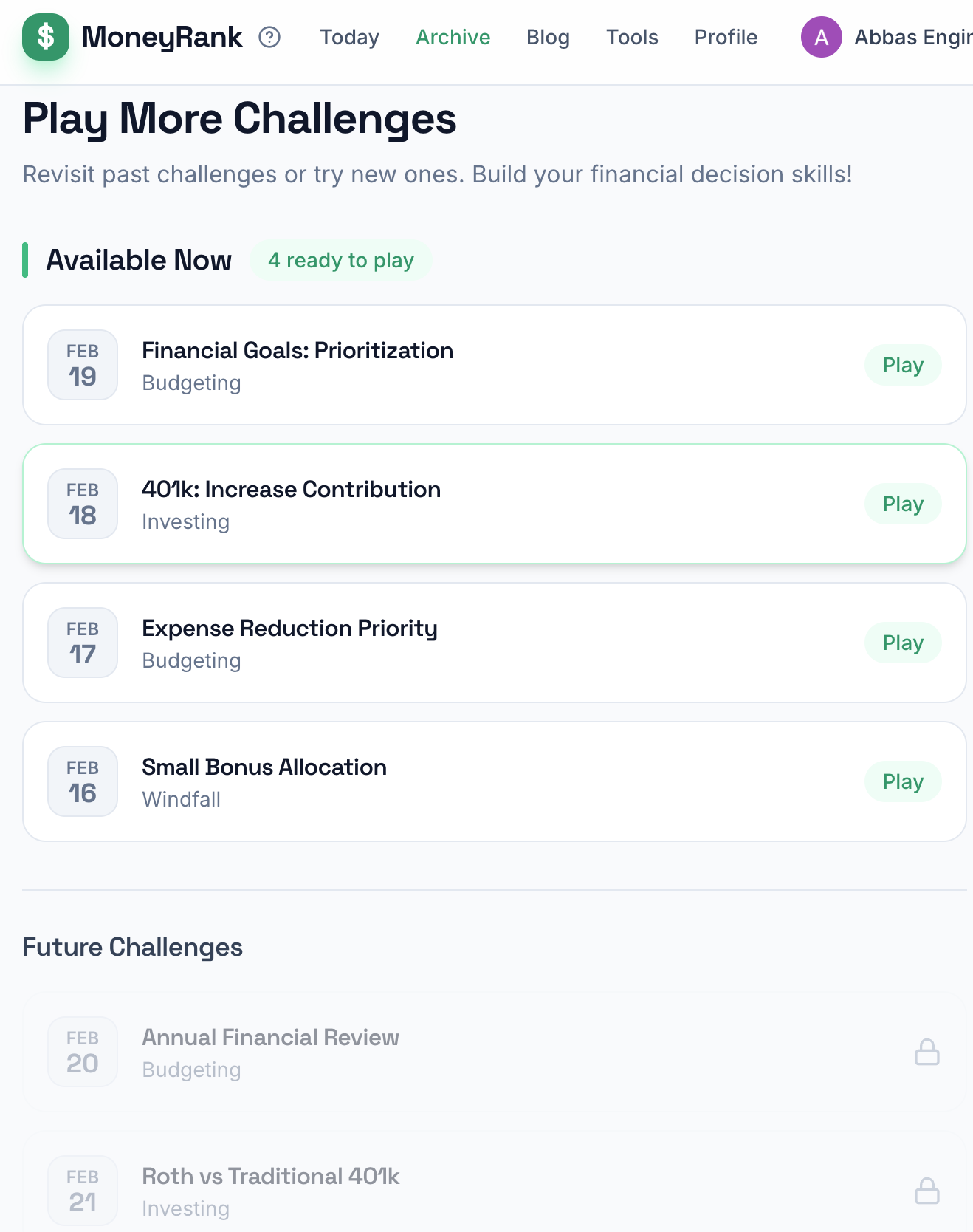This screenshot has width=973, height=1232.
Task: Select the FEB 19 date badge
Action: (x=82, y=364)
